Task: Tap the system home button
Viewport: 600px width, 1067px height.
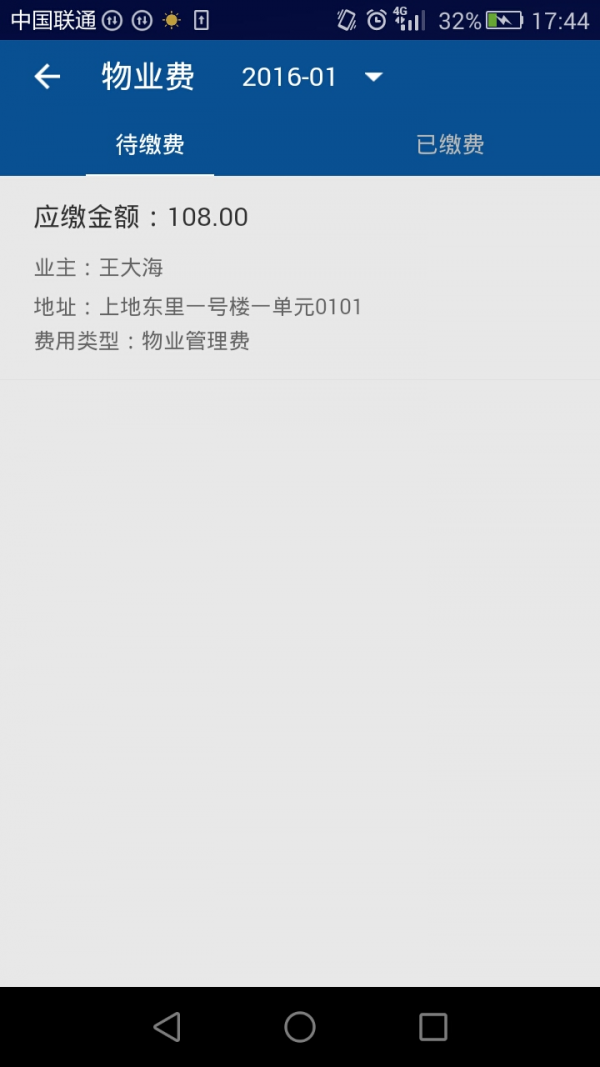Action: point(300,1026)
